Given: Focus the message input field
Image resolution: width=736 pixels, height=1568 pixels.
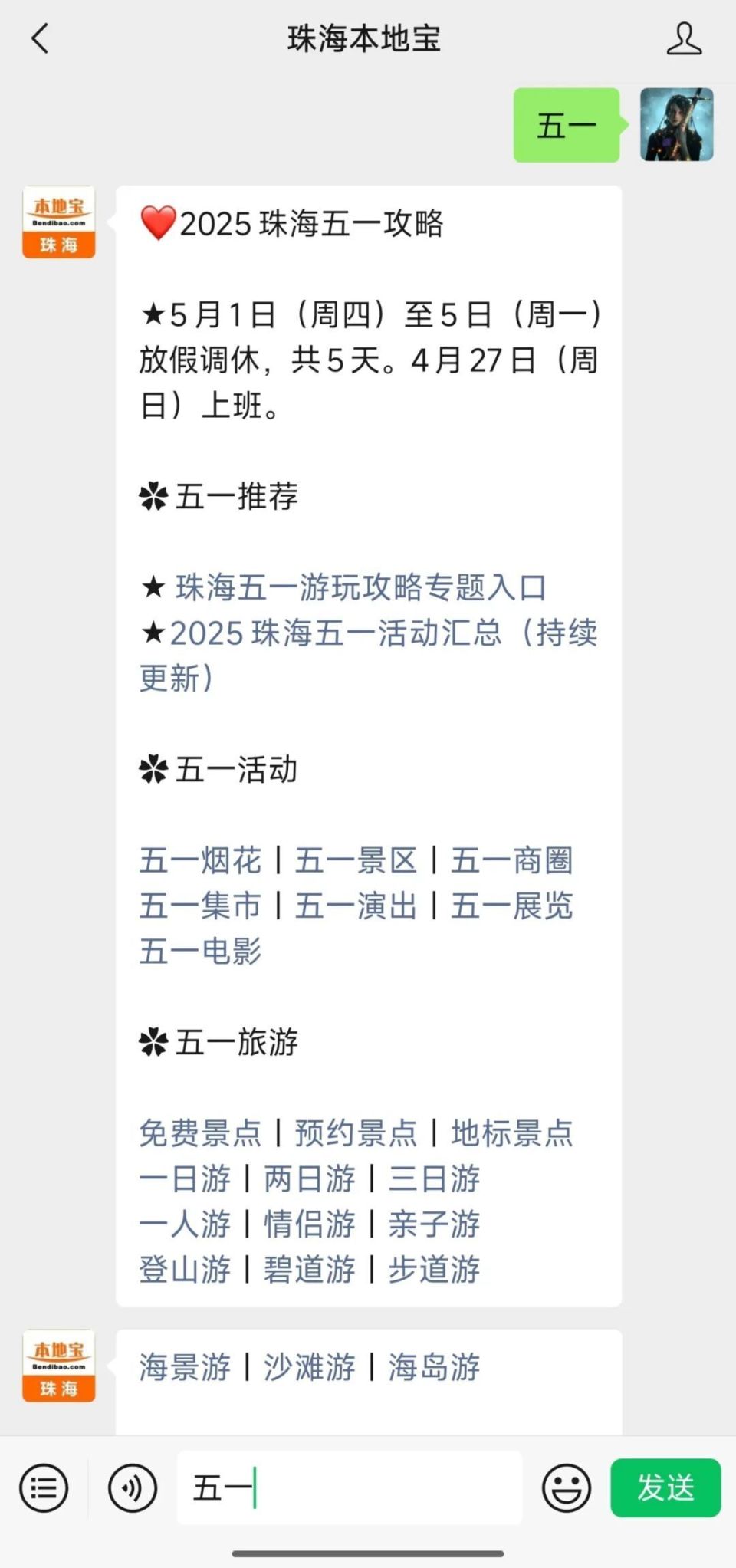Looking at the screenshot, I should pos(368,1487).
